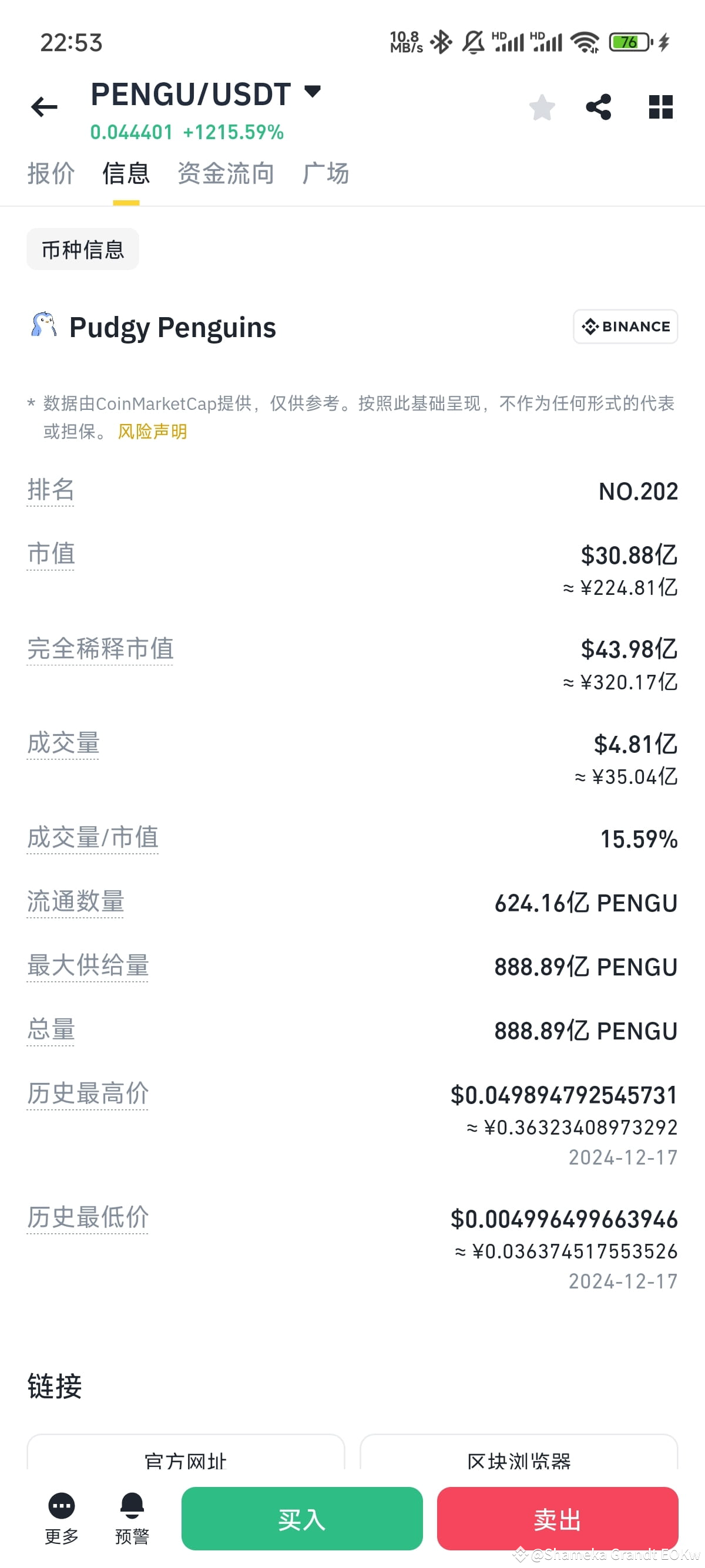705x1568 pixels.
Task: Tap the 币种信息 chip
Action: [x=83, y=249]
